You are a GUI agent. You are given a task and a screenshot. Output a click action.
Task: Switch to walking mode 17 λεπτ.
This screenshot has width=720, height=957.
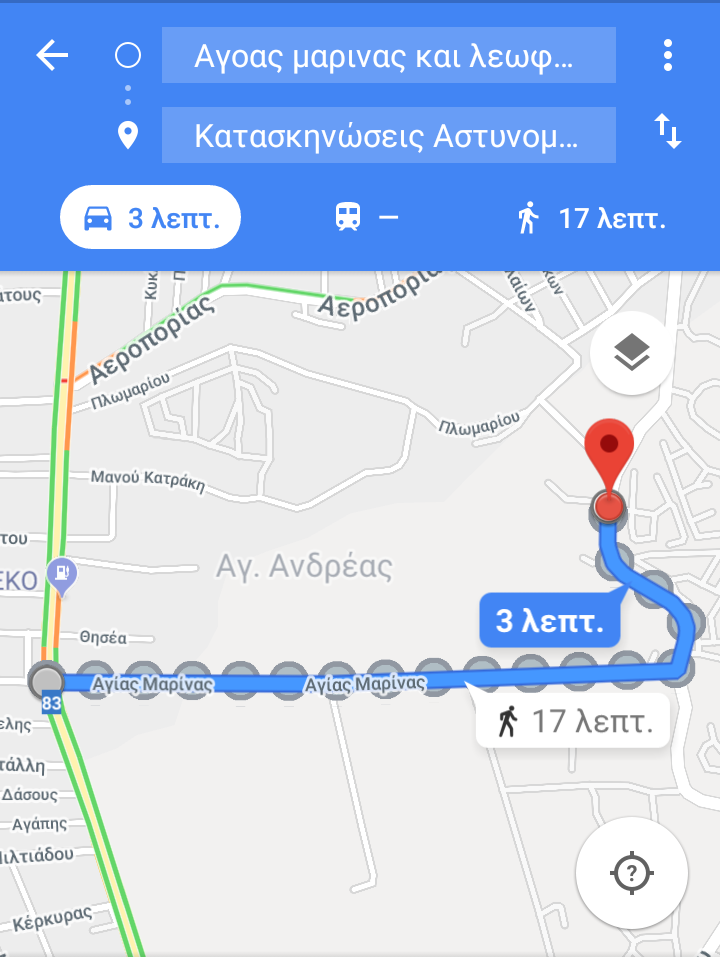tap(591, 217)
